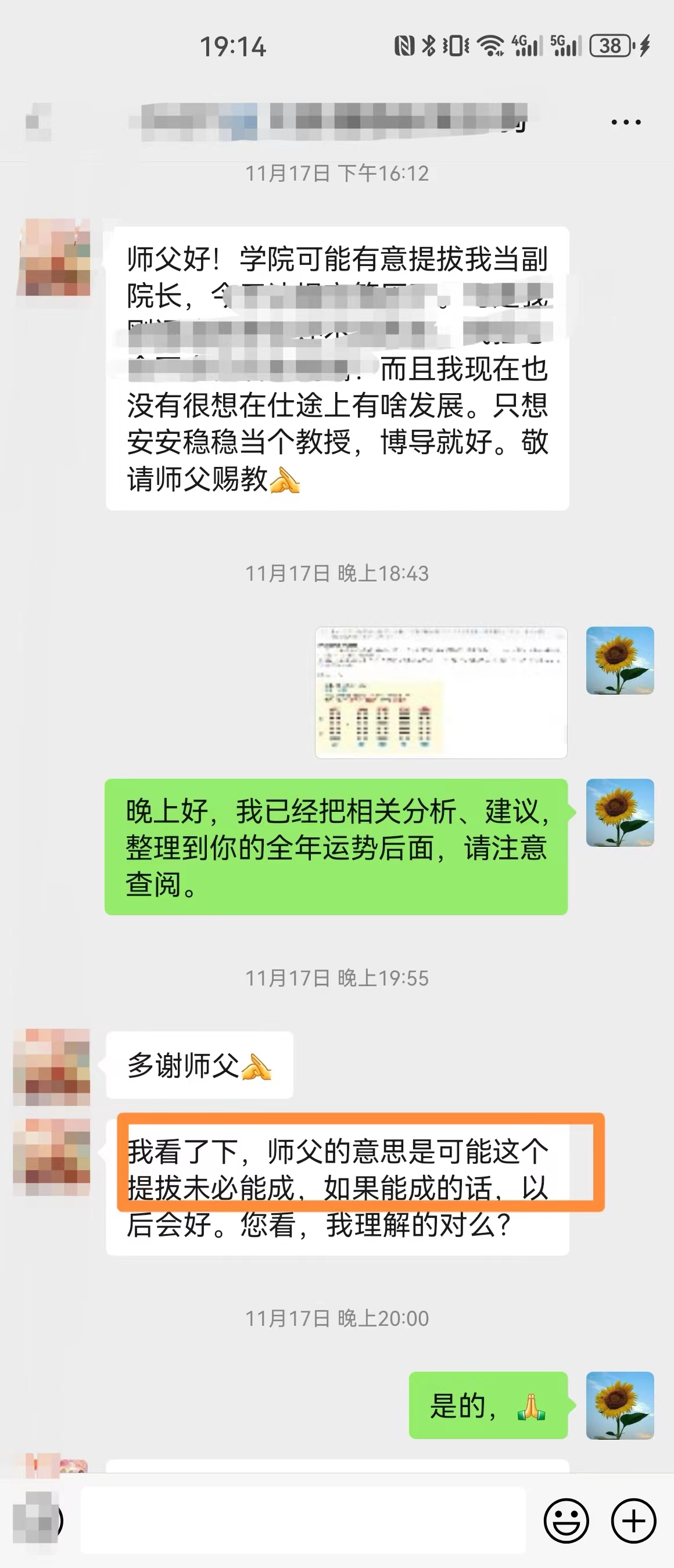Focus the message text input field
The height and width of the screenshot is (1568, 674).
(x=303, y=1521)
